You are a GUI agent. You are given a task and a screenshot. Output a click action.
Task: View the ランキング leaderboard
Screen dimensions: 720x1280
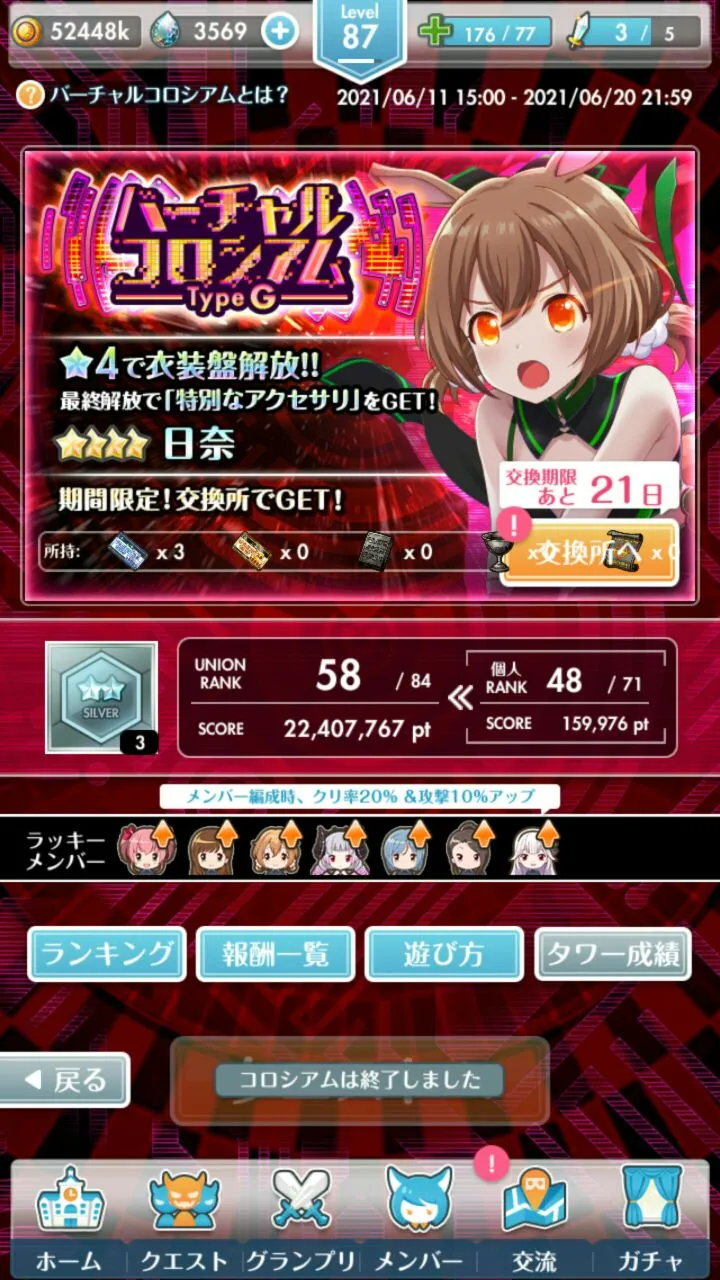tap(106, 954)
